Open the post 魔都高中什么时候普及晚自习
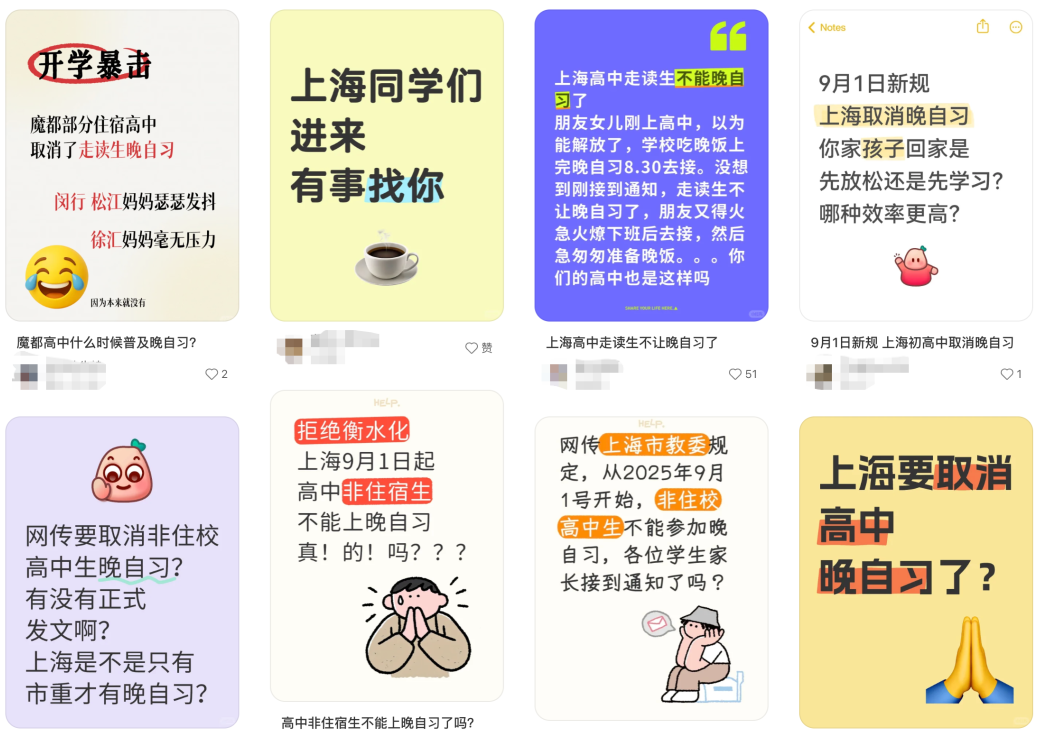 tap(122, 165)
